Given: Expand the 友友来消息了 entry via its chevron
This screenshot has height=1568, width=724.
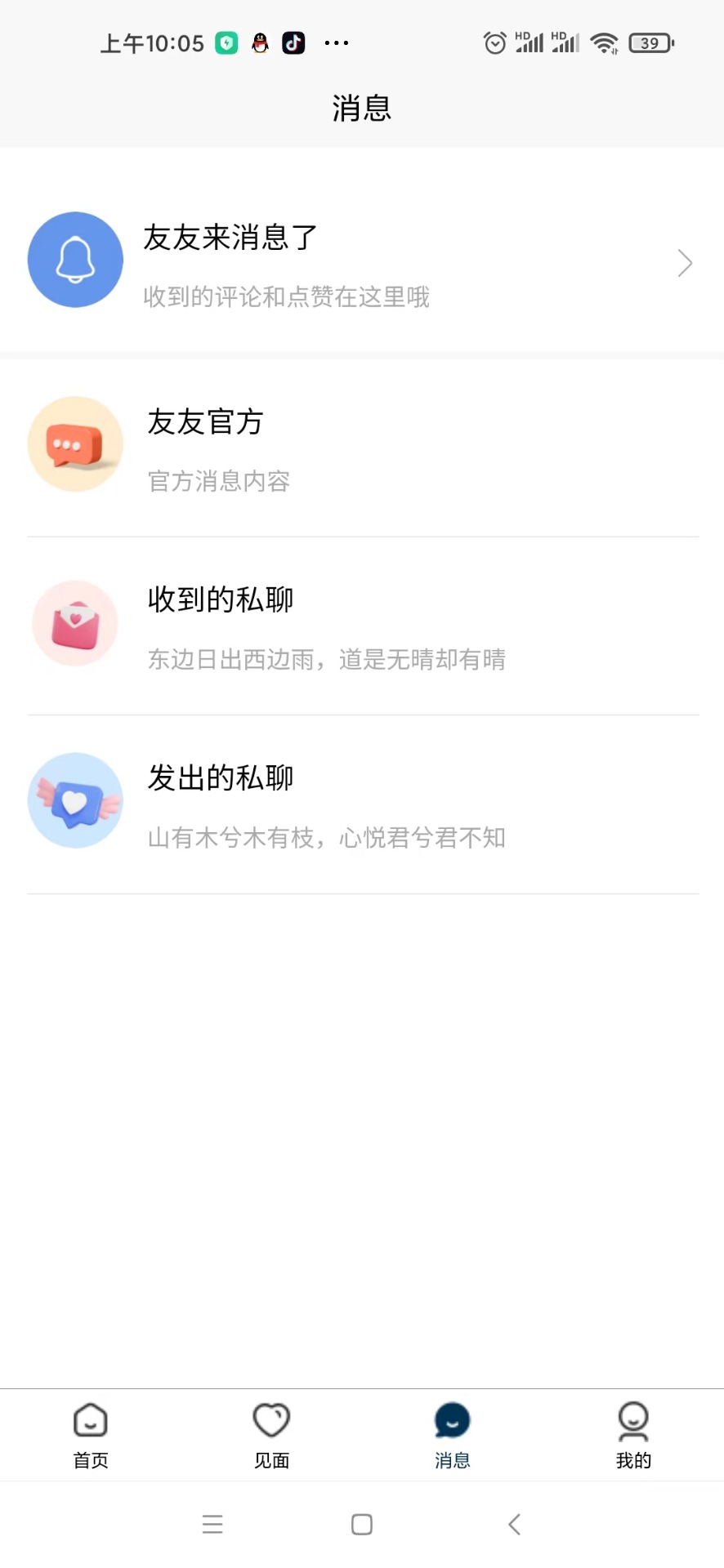Looking at the screenshot, I should point(685,262).
